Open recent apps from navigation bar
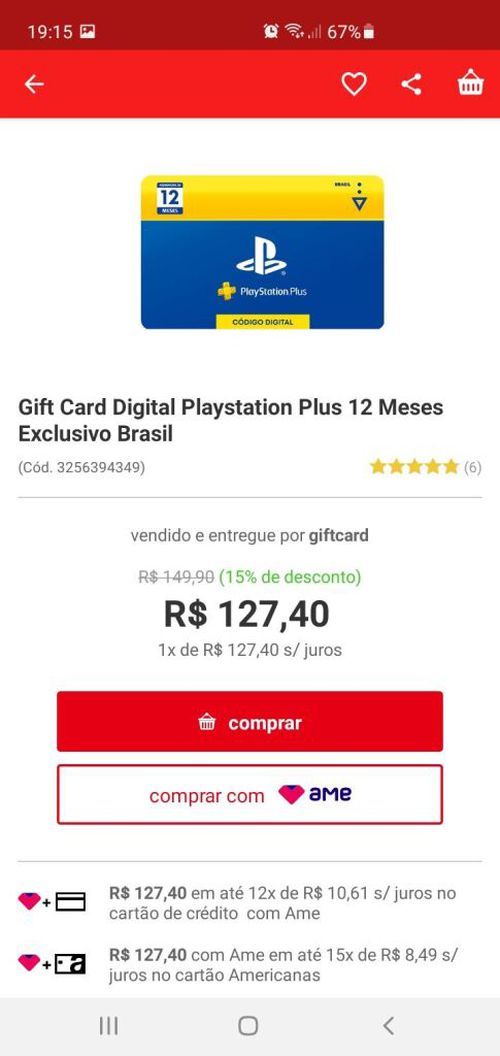The width and height of the screenshot is (500, 1056). click(108, 1026)
